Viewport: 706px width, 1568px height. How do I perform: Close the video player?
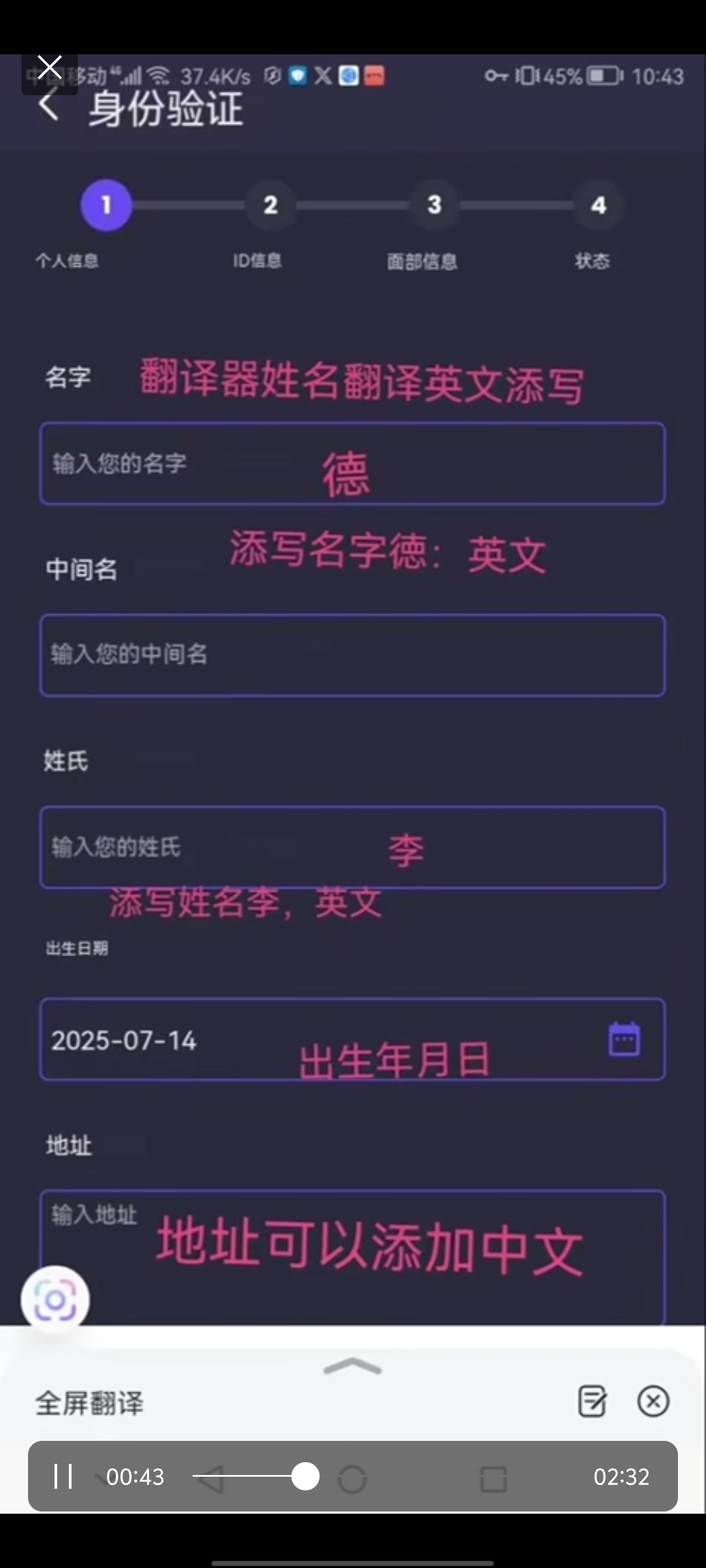click(x=49, y=68)
